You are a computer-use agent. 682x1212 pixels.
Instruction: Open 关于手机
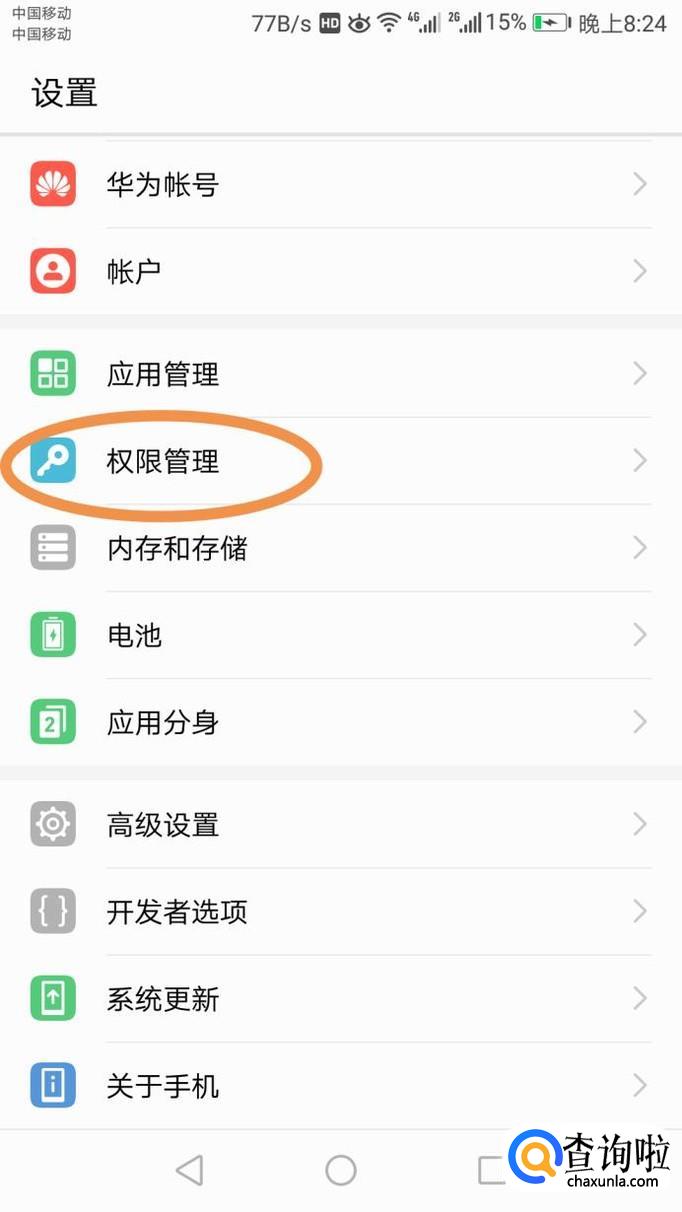340,1086
